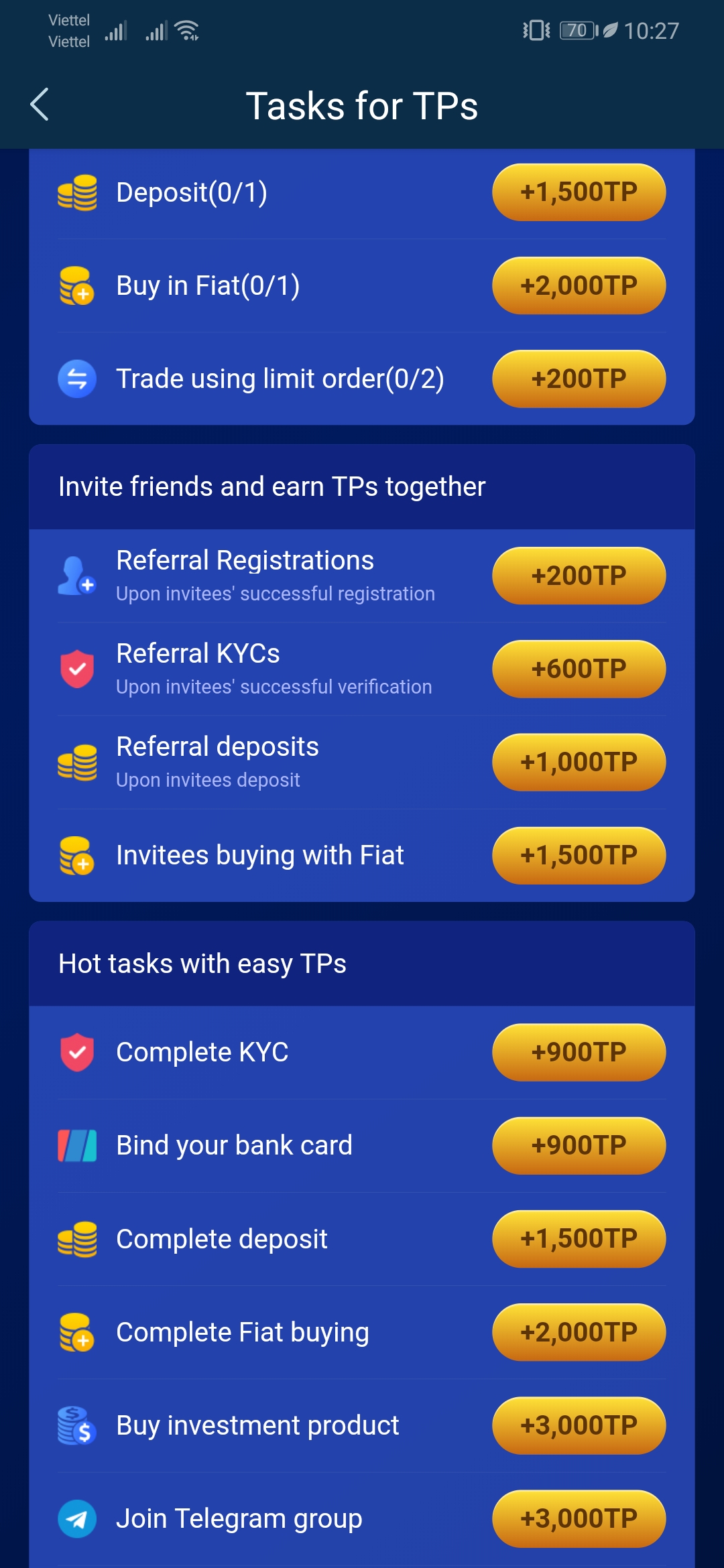Viewport: 724px width, 1568px height.
Task: Select the Deposit coins icon
Action: (77, 193)
